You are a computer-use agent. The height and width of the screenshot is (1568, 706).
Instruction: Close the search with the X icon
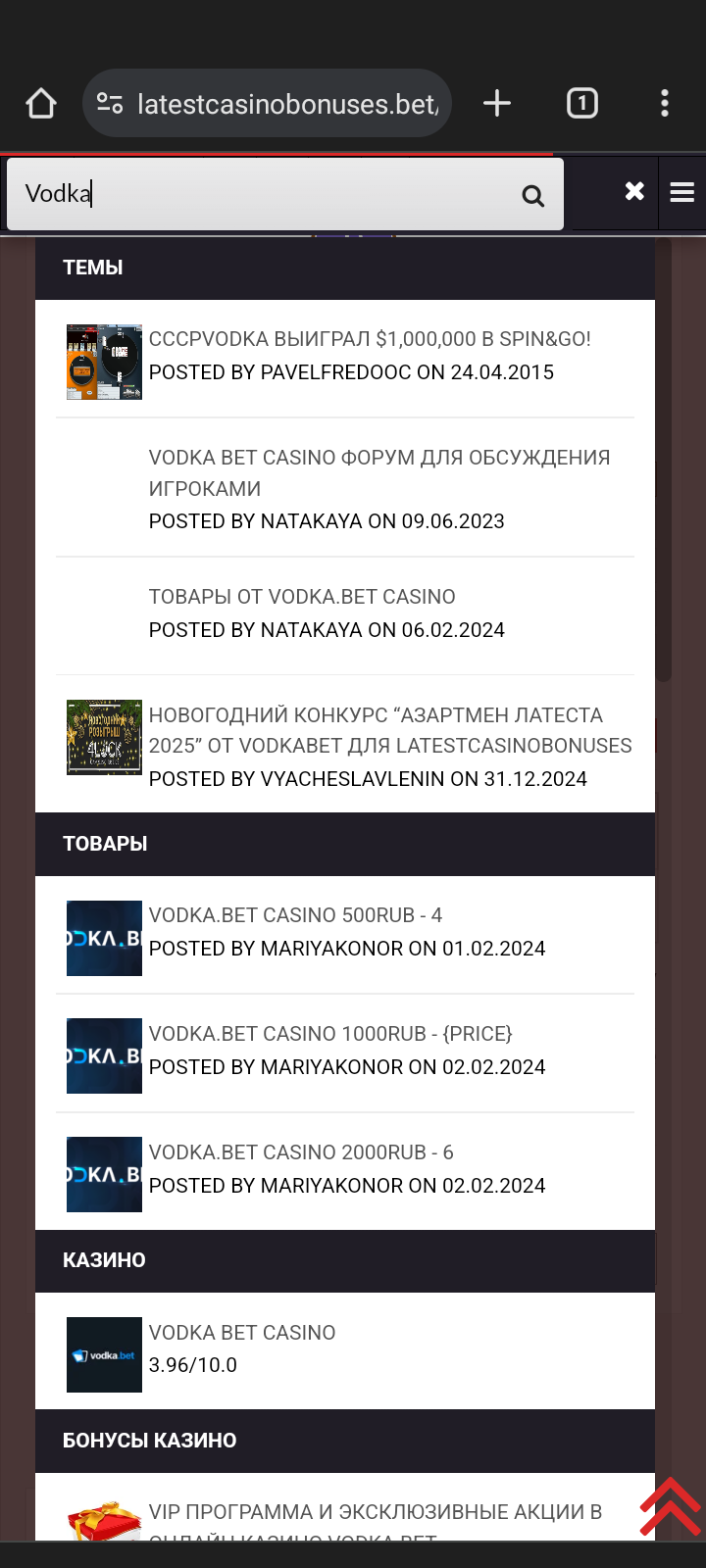click(634, 191)
